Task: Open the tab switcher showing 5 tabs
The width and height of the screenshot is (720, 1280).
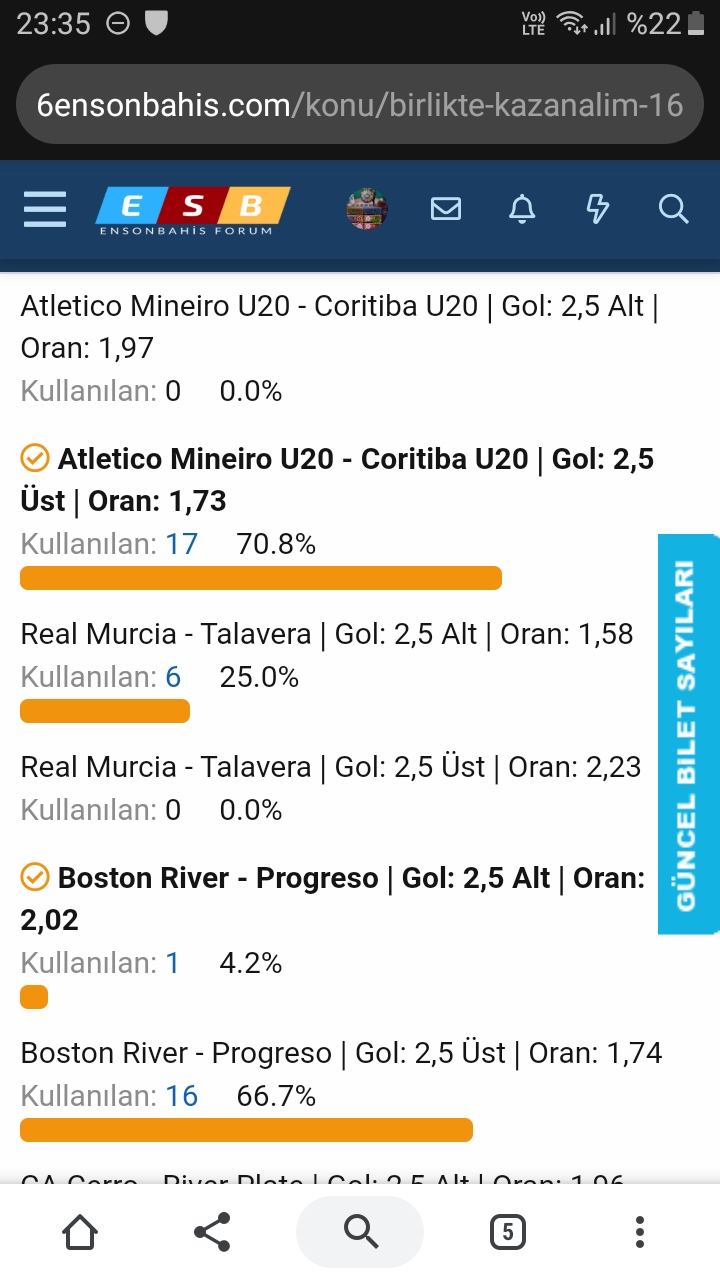Action: pos(508,1232)
